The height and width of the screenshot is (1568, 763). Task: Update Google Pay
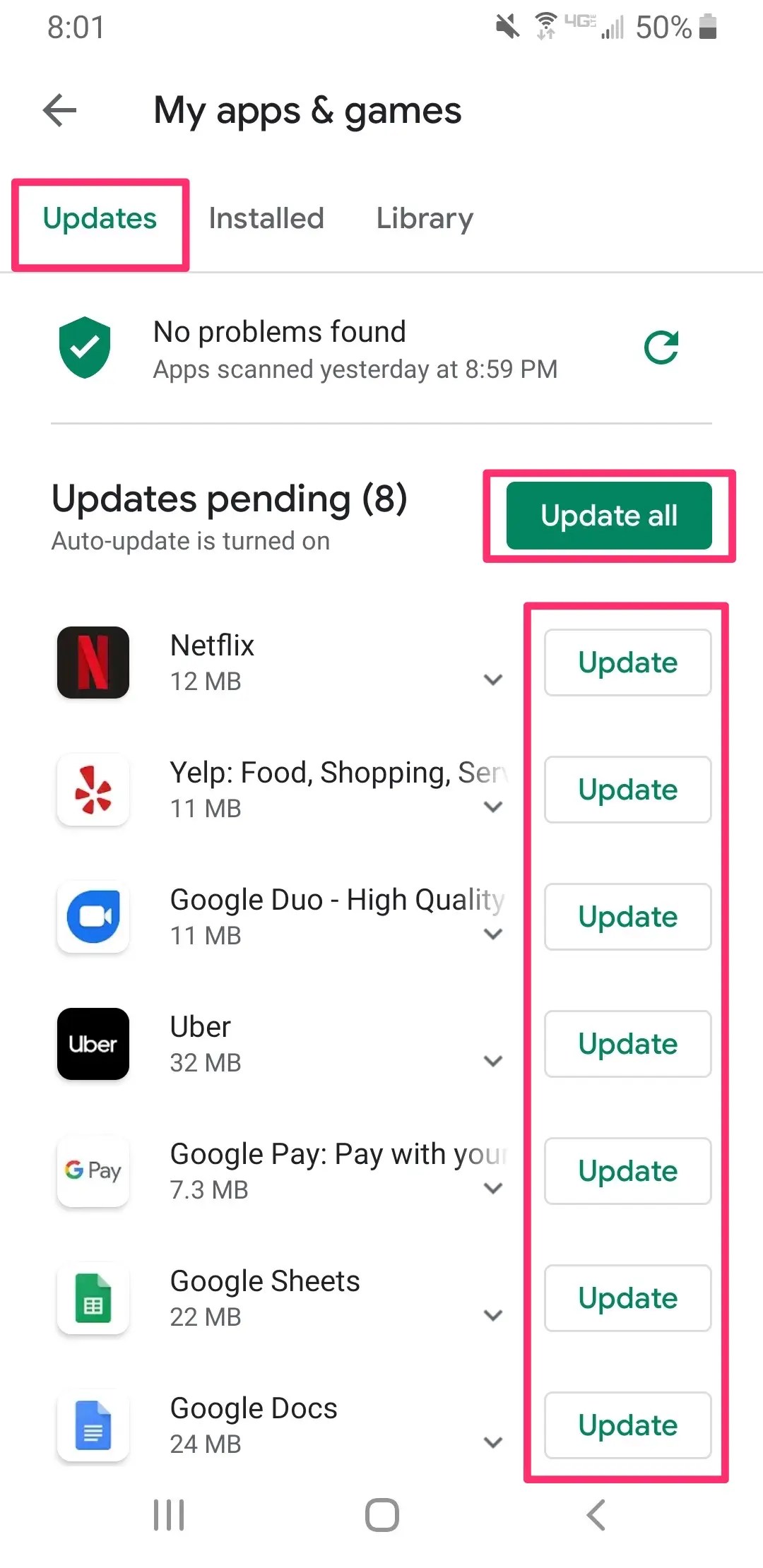pos(627,1171)
